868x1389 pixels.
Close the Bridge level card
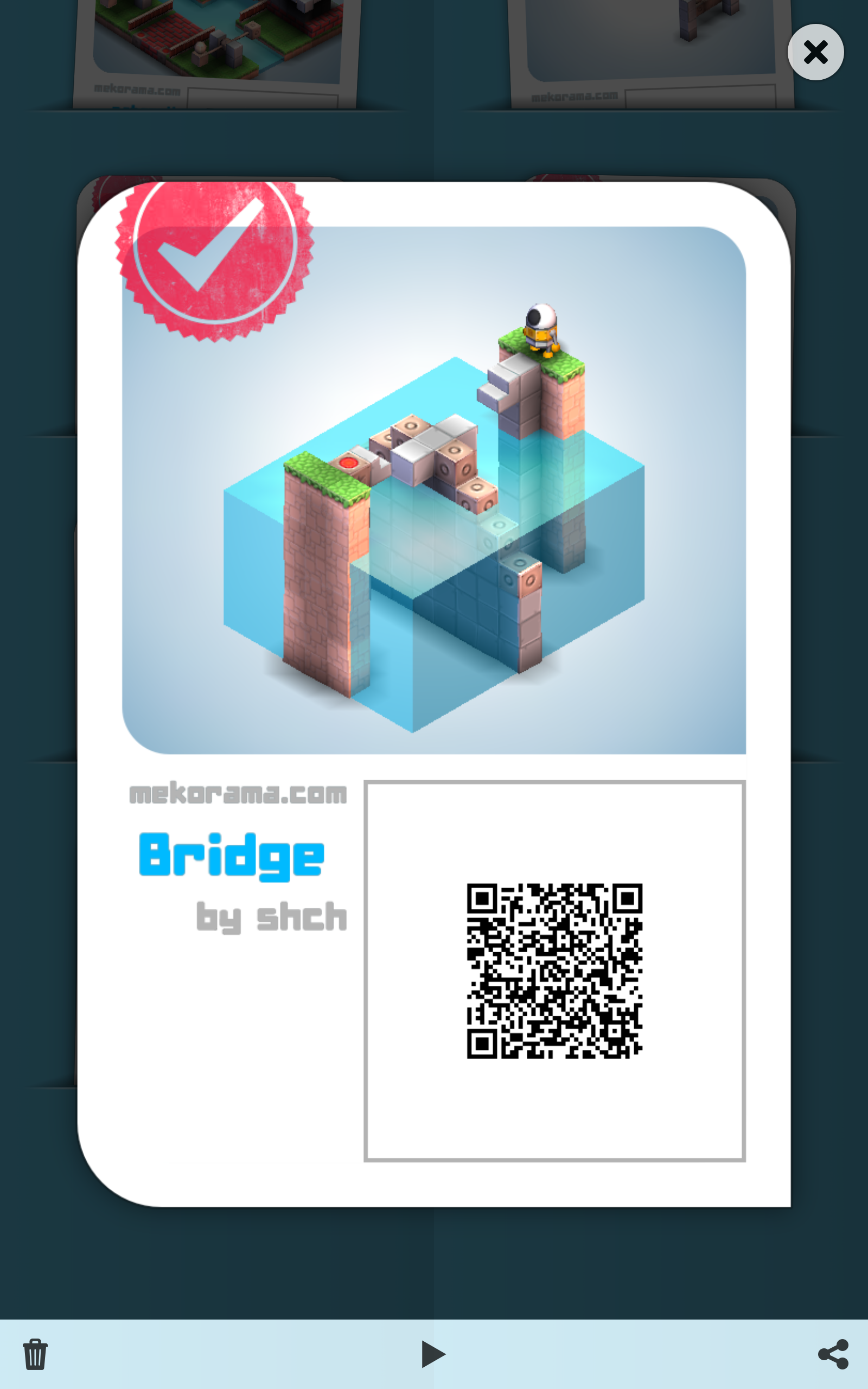coord(815,52)
